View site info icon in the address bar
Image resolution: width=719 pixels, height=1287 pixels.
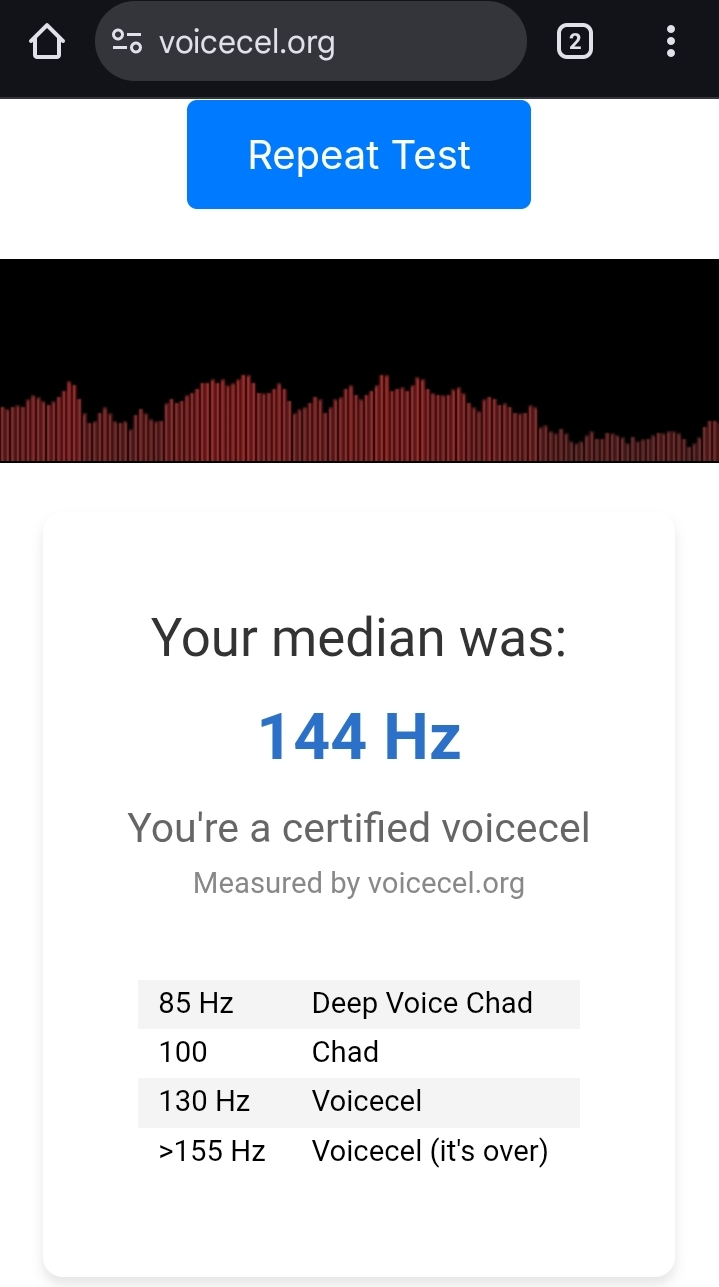tap(127, 42)
